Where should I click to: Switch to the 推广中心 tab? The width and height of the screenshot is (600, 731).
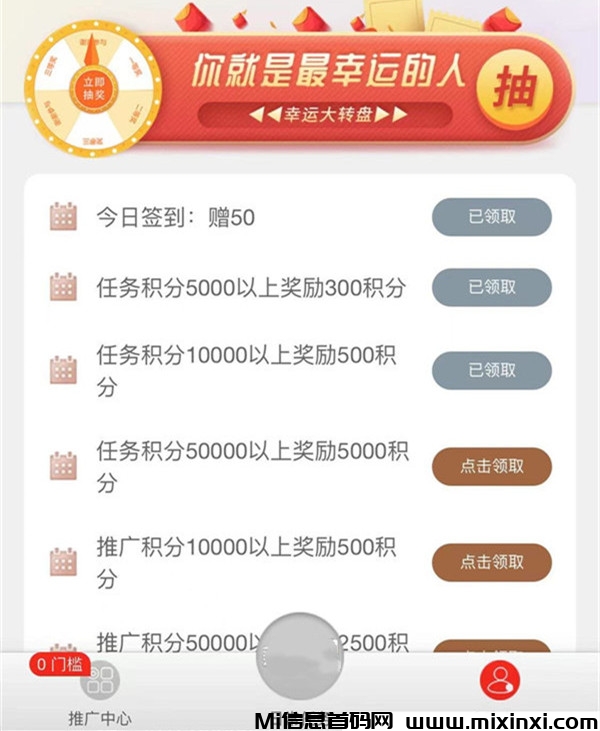click(99, 692)
